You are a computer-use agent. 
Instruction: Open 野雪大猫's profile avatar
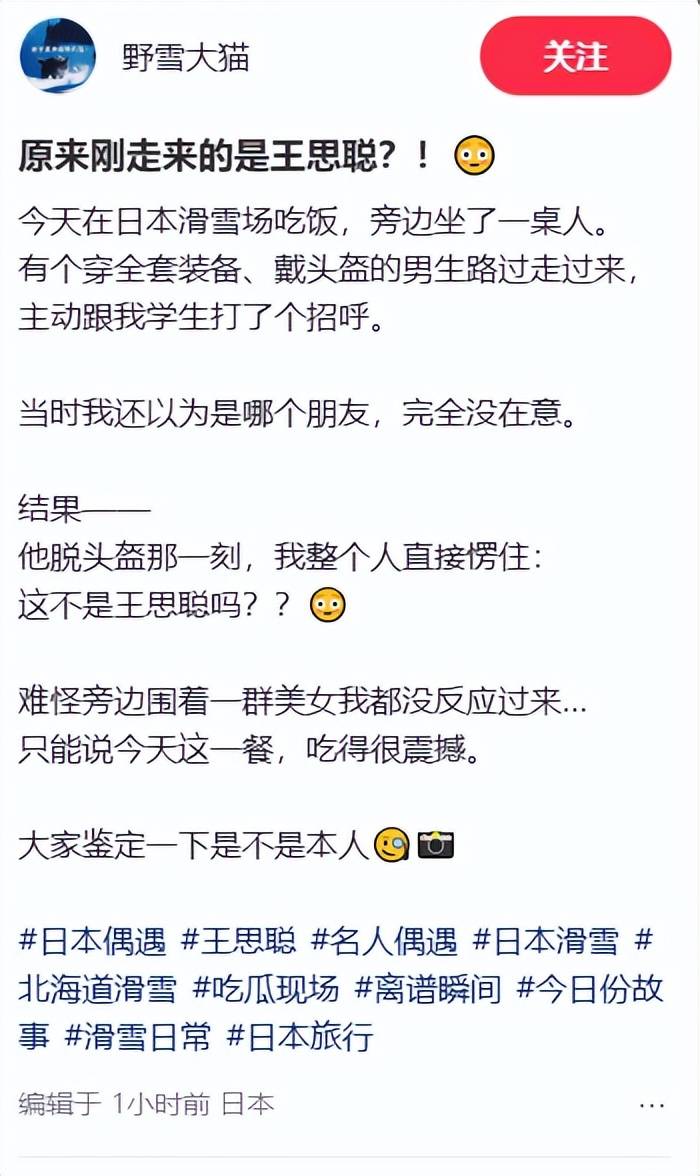(57, 56)
